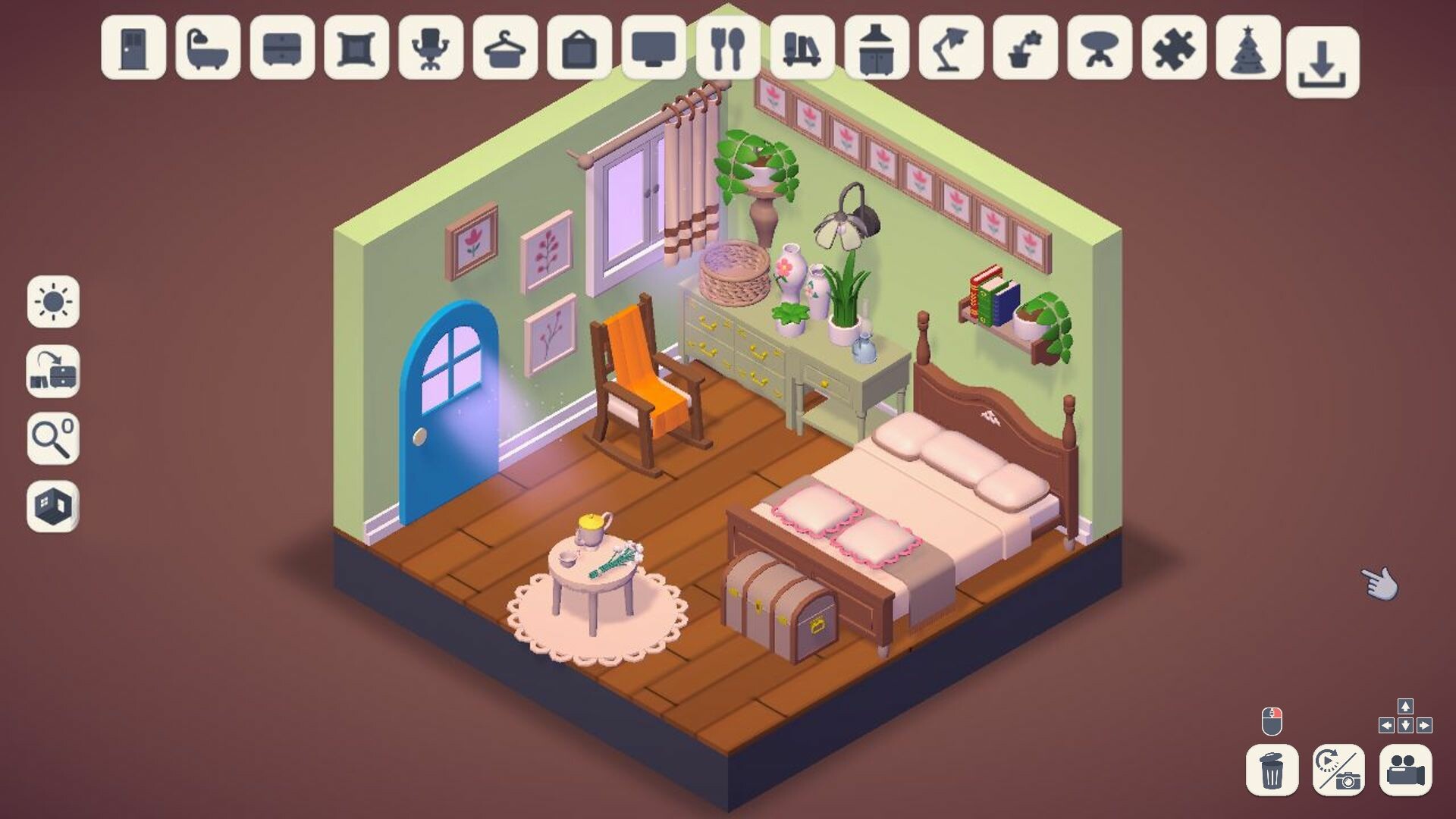This screenshot has height=819, width=1456.
Task: Open the bathroom furniture category
Action: click(208, 47)
